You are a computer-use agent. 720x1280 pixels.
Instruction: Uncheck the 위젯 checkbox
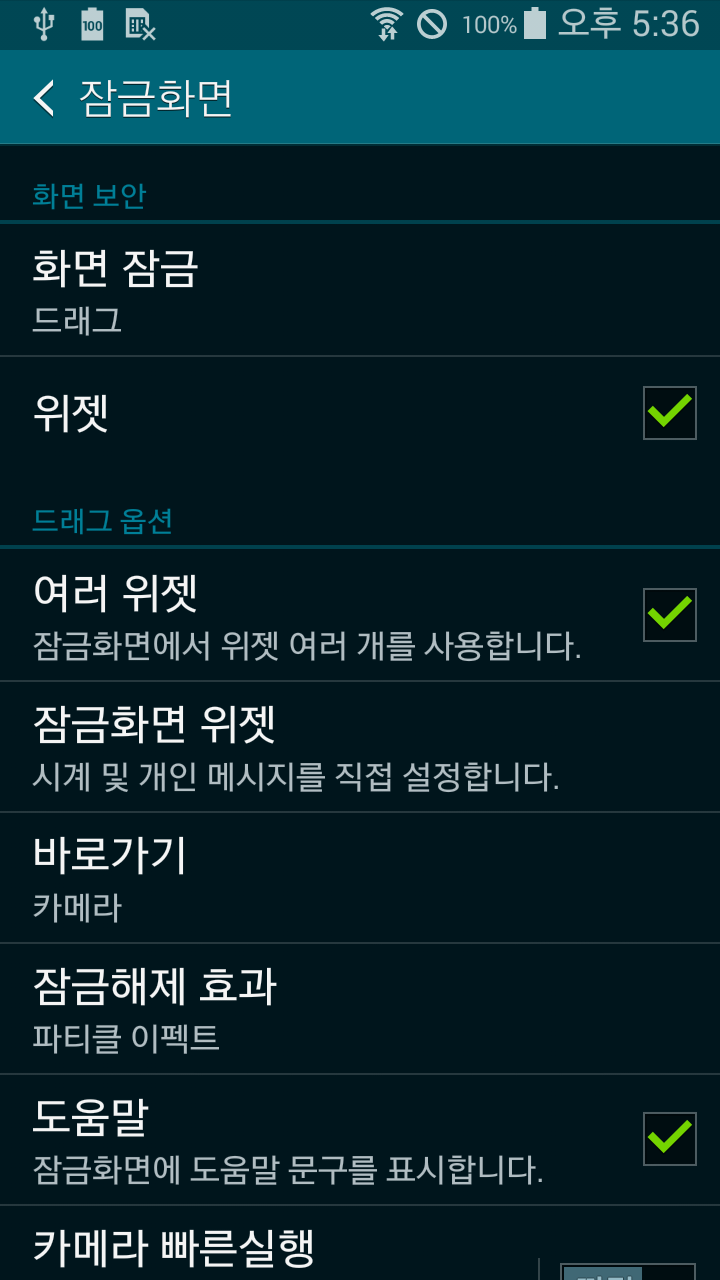(669, 413)
